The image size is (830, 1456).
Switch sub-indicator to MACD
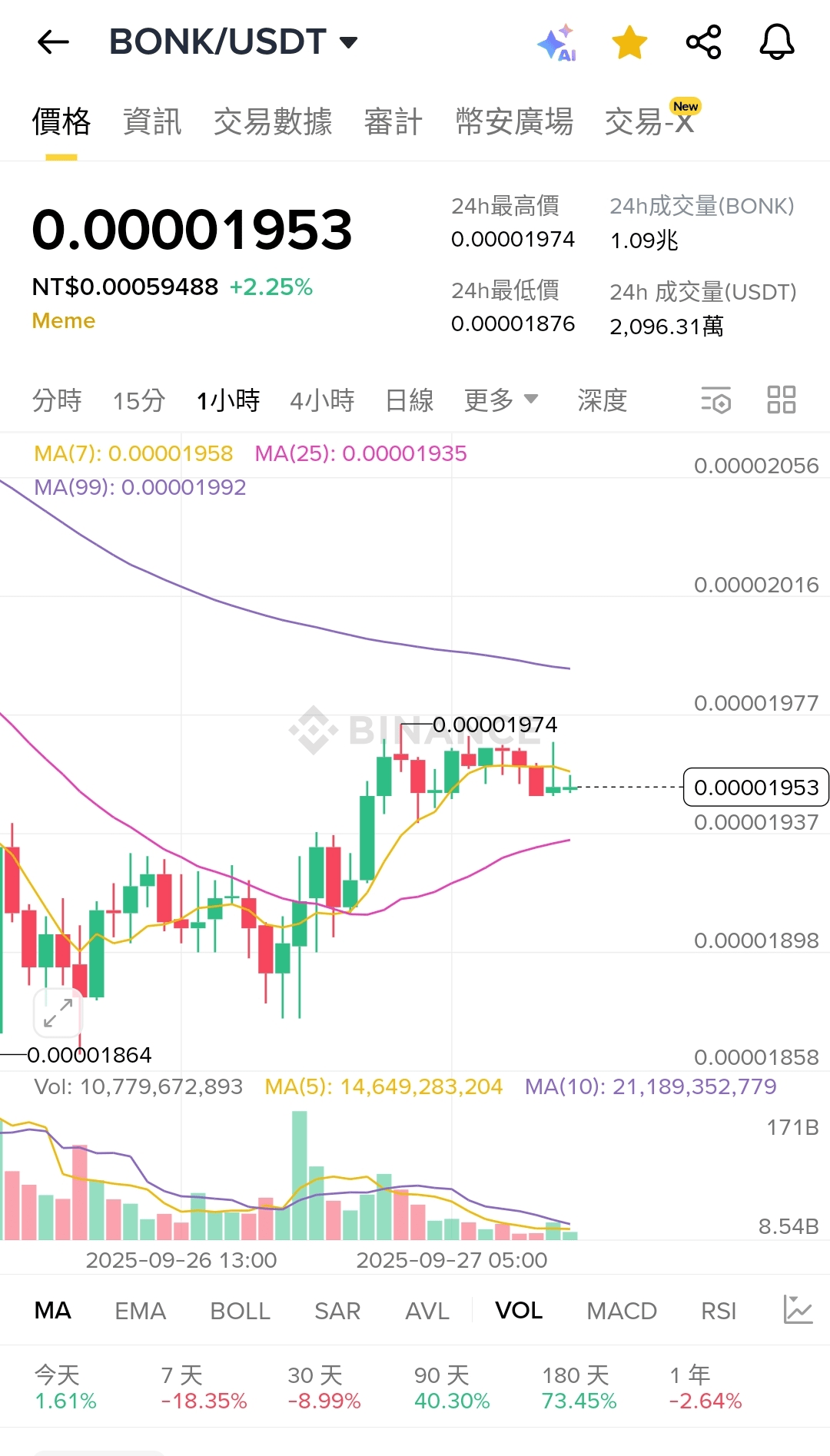[x=622, y=1311]
